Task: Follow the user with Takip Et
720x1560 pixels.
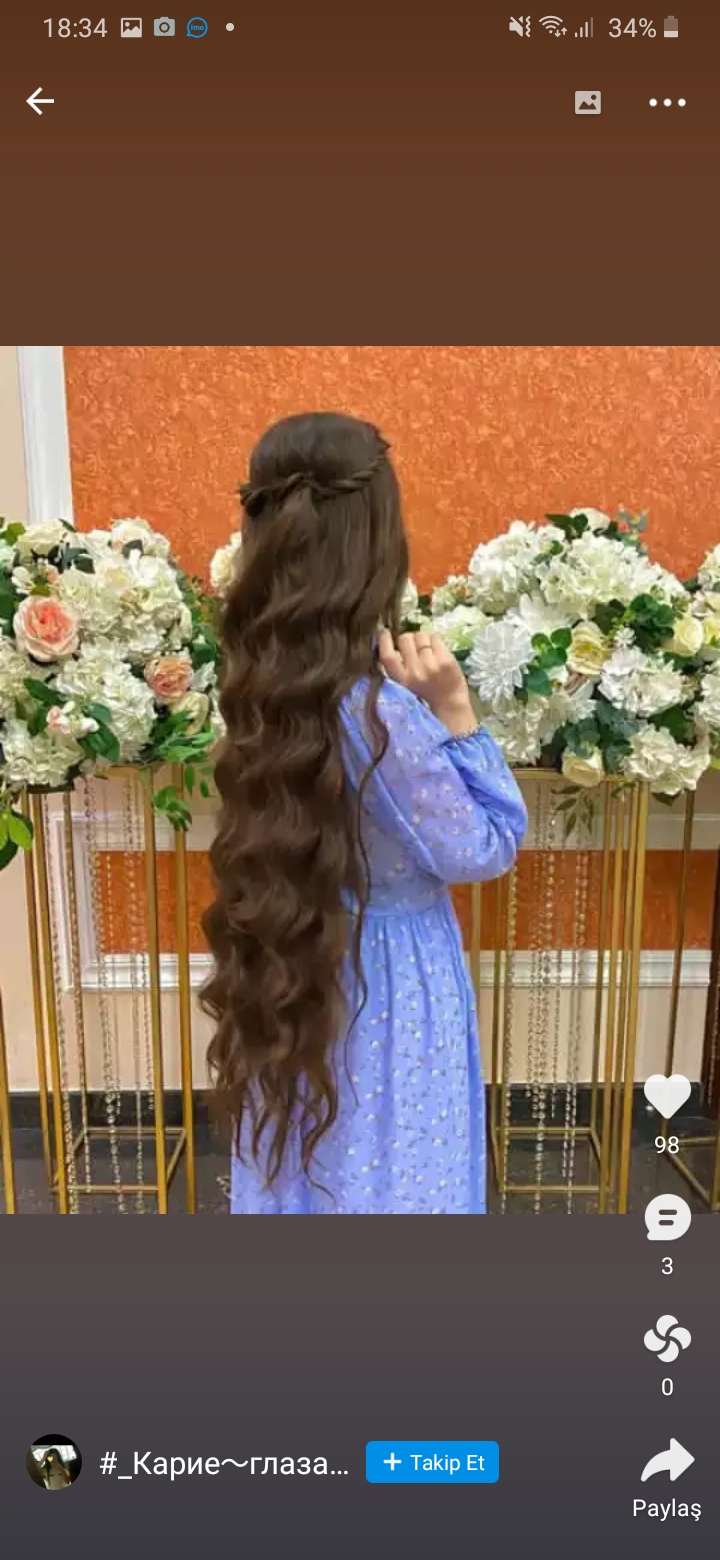Action: 432,1462
